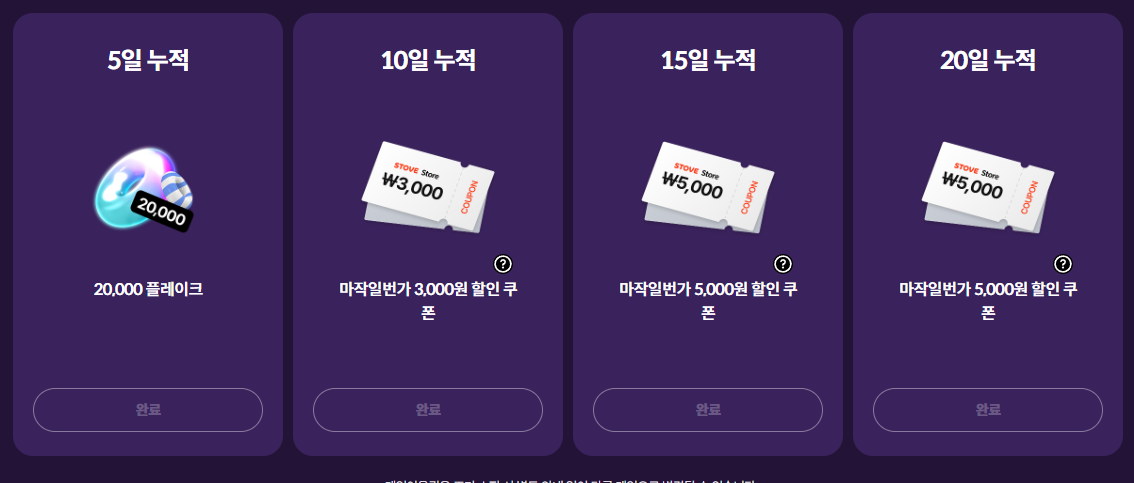Tap the 완료 button under 10일 누적
Screen dimensions: 1134x483
pyautogui.click(x=428, y=410)
